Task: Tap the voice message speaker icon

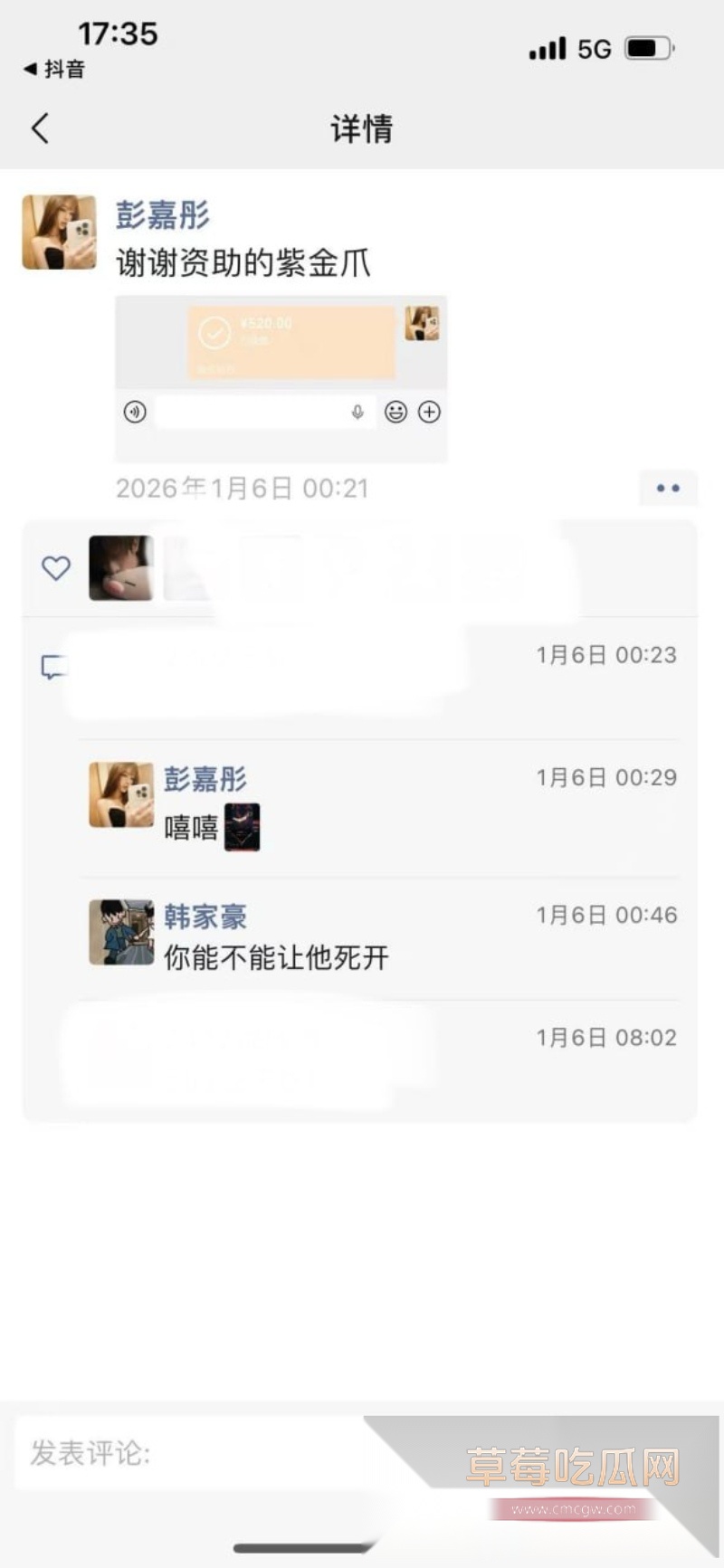Action: [136, 412]
